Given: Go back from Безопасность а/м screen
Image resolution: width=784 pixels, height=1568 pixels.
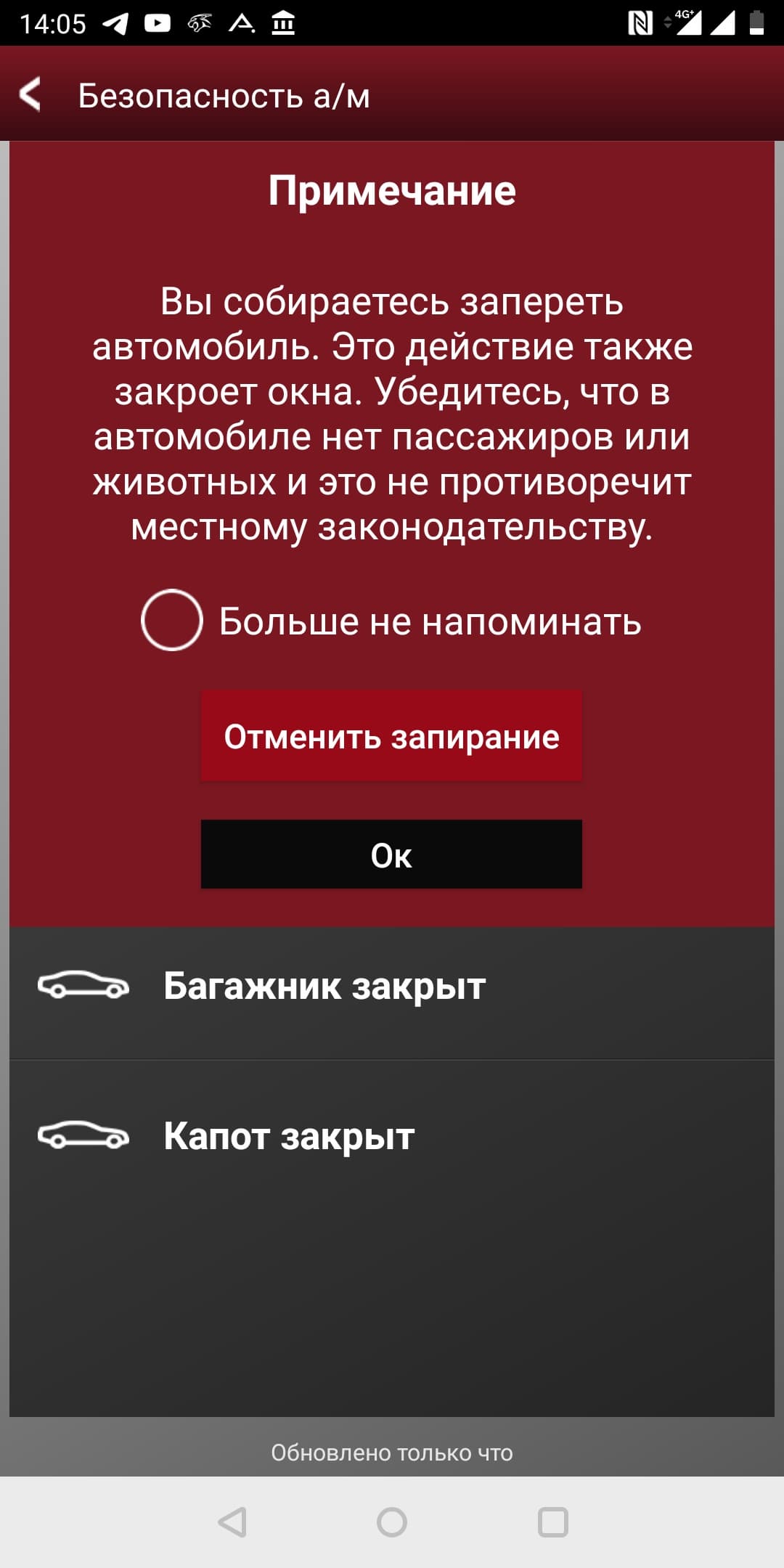Looking at the screenshot, I should click(30, 94).
